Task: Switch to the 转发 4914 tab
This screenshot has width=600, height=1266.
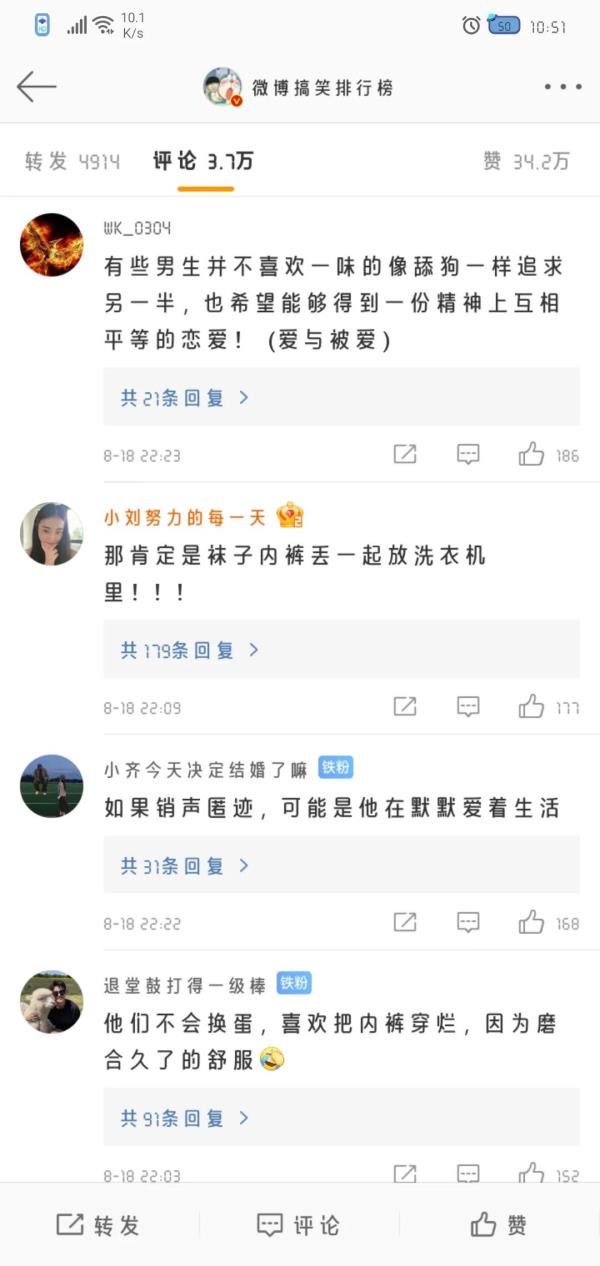Action: point(72,161)
